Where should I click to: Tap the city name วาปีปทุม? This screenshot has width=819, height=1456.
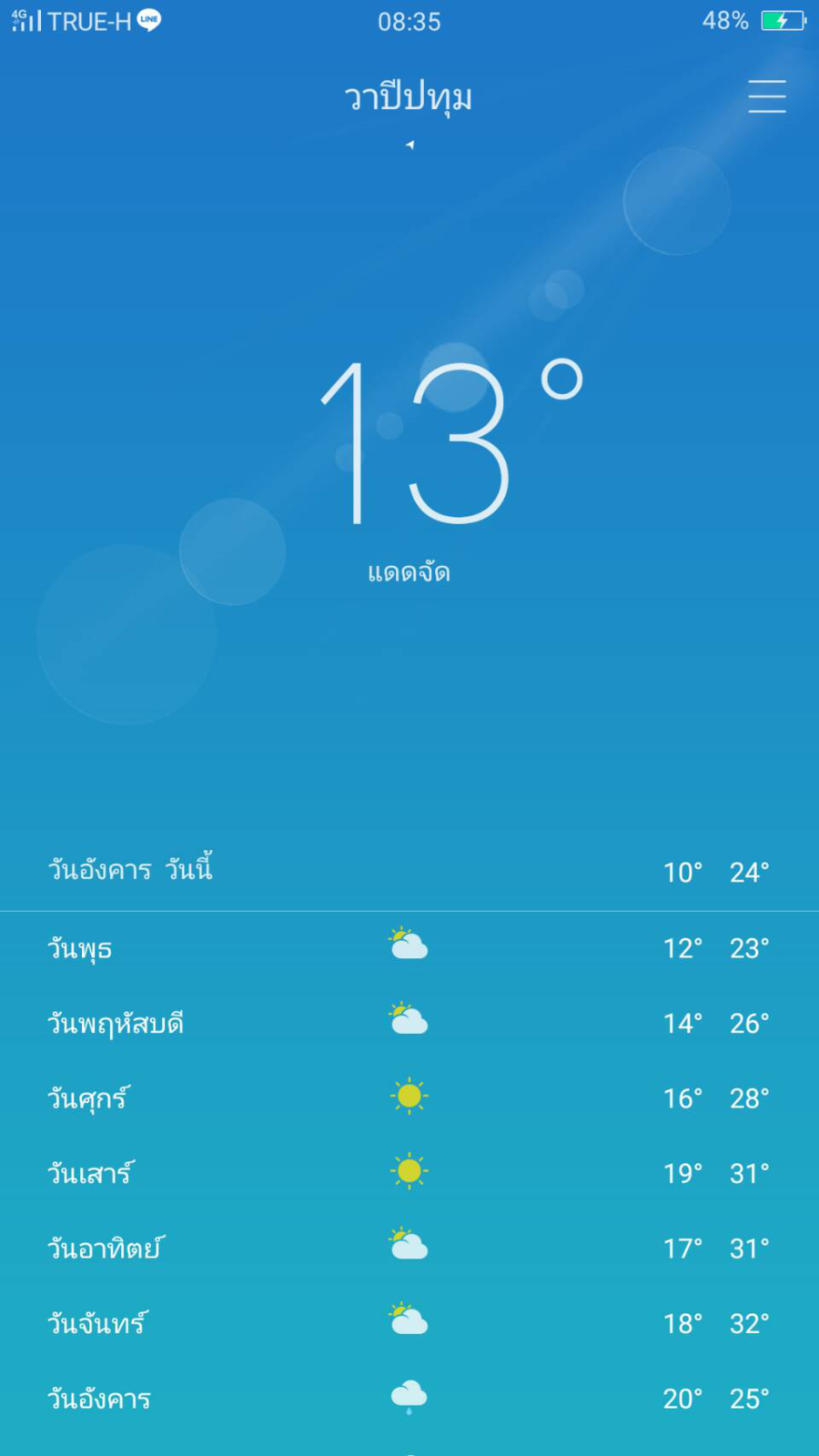coord(409,96)
